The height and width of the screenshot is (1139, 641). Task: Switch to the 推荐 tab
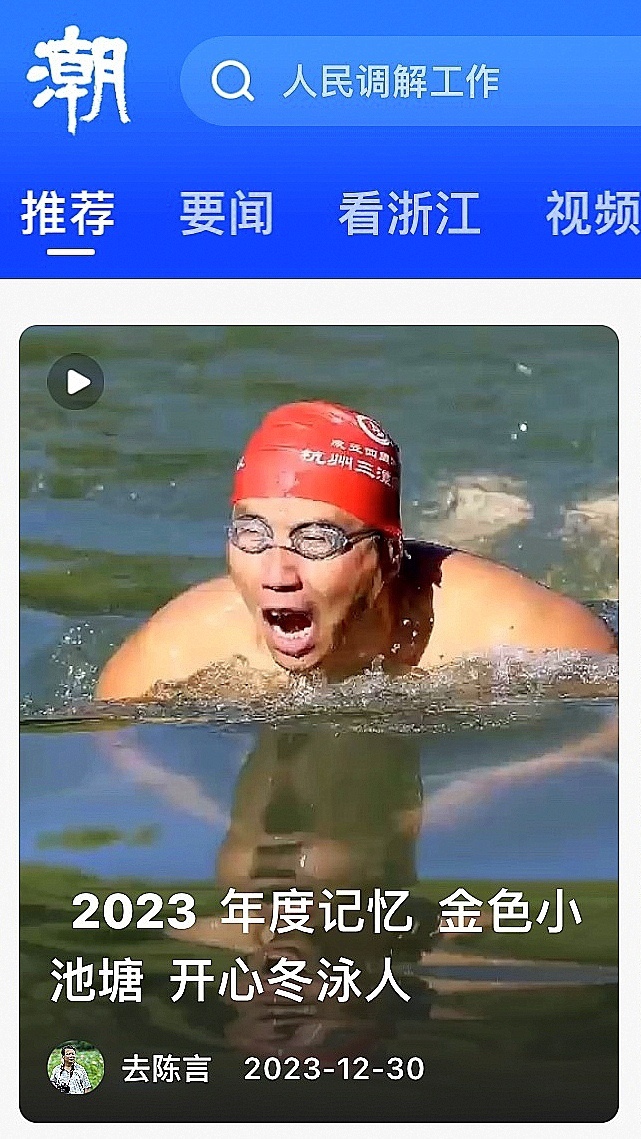[x=68, y=213]
